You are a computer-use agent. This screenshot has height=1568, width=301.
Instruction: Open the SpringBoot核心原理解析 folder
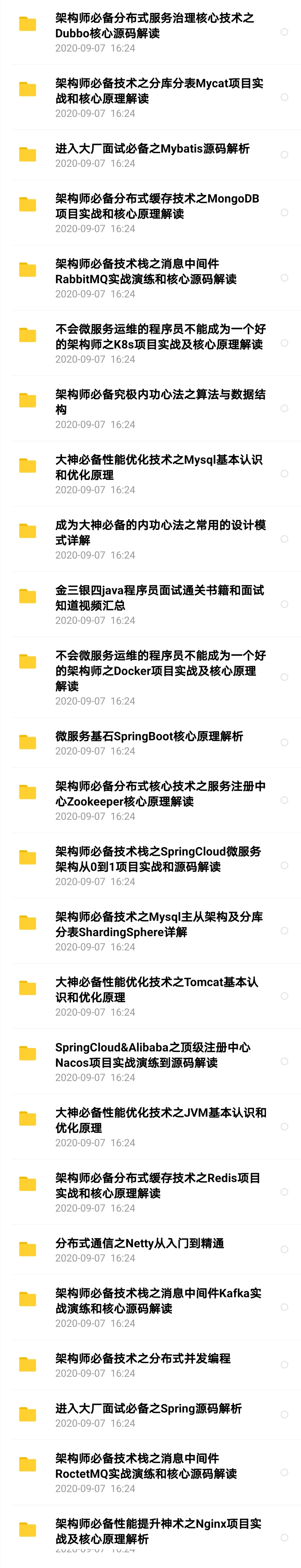point(151,743)
